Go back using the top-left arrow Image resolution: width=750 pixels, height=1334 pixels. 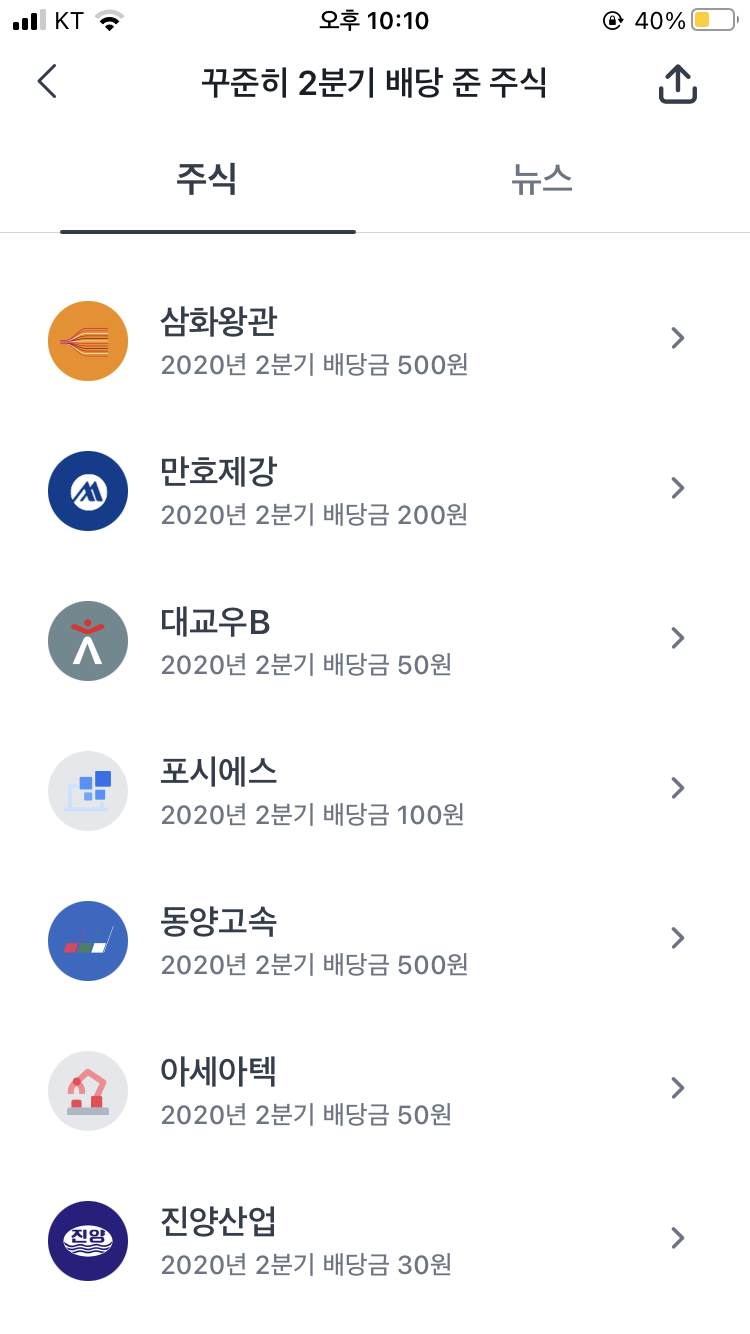coord(47,82)
